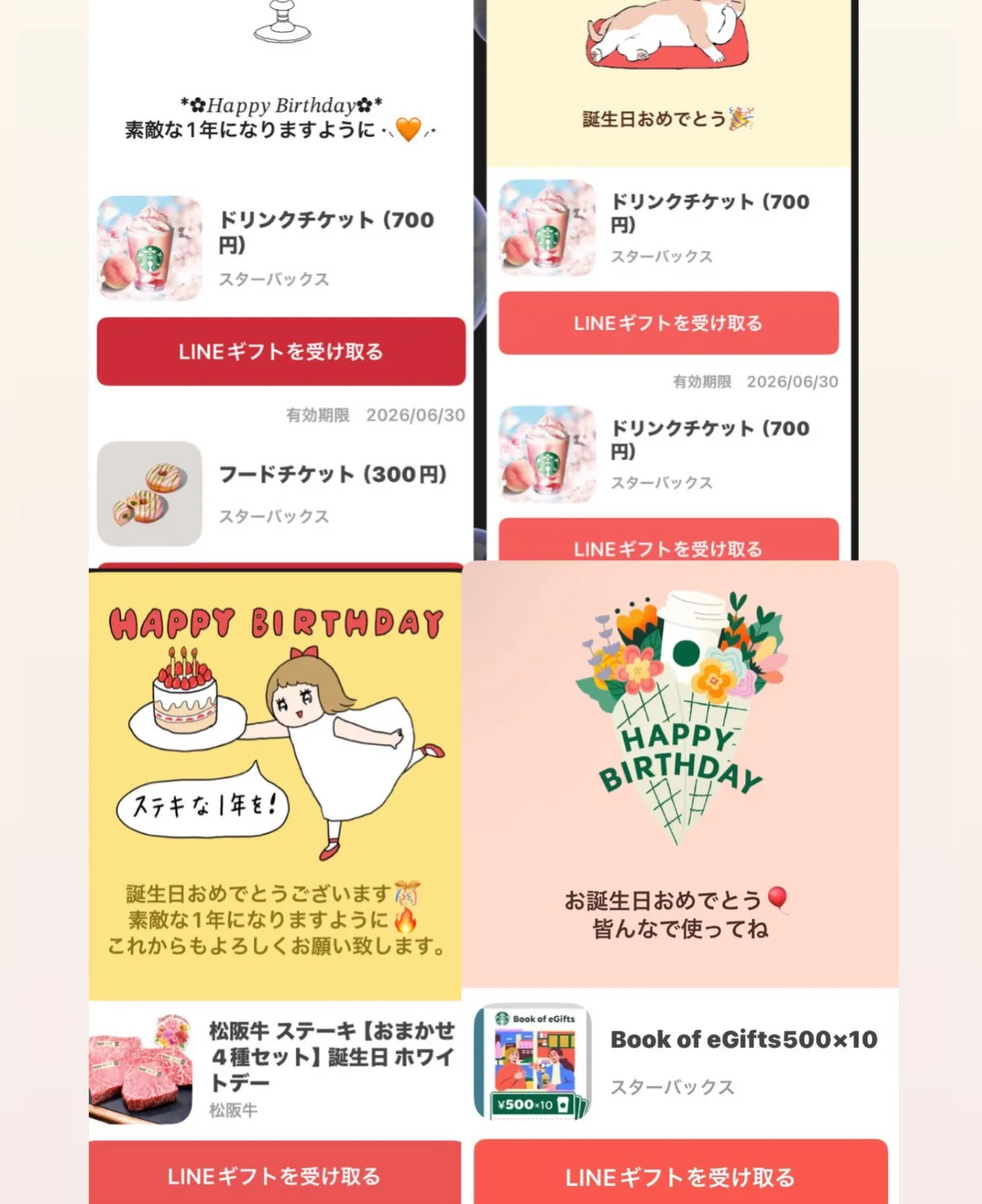Viewport: 982px width, 1204px height.
Task: Open the ドリンクチケット (700円) title link
Action: point(326,231)
